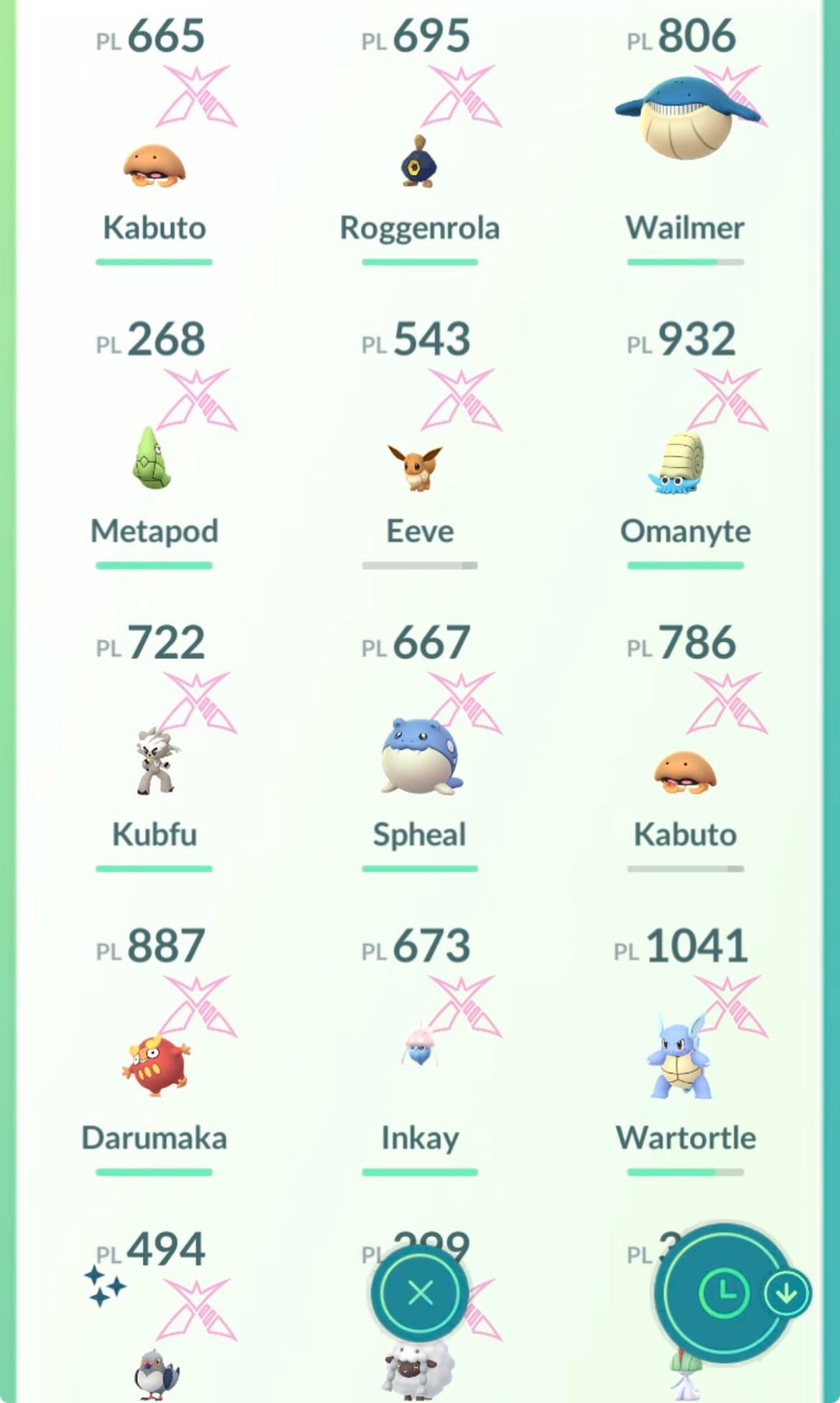The image size is (840, 1403).
Task: Close the Pokémon list
Action: coord(420,1293)
